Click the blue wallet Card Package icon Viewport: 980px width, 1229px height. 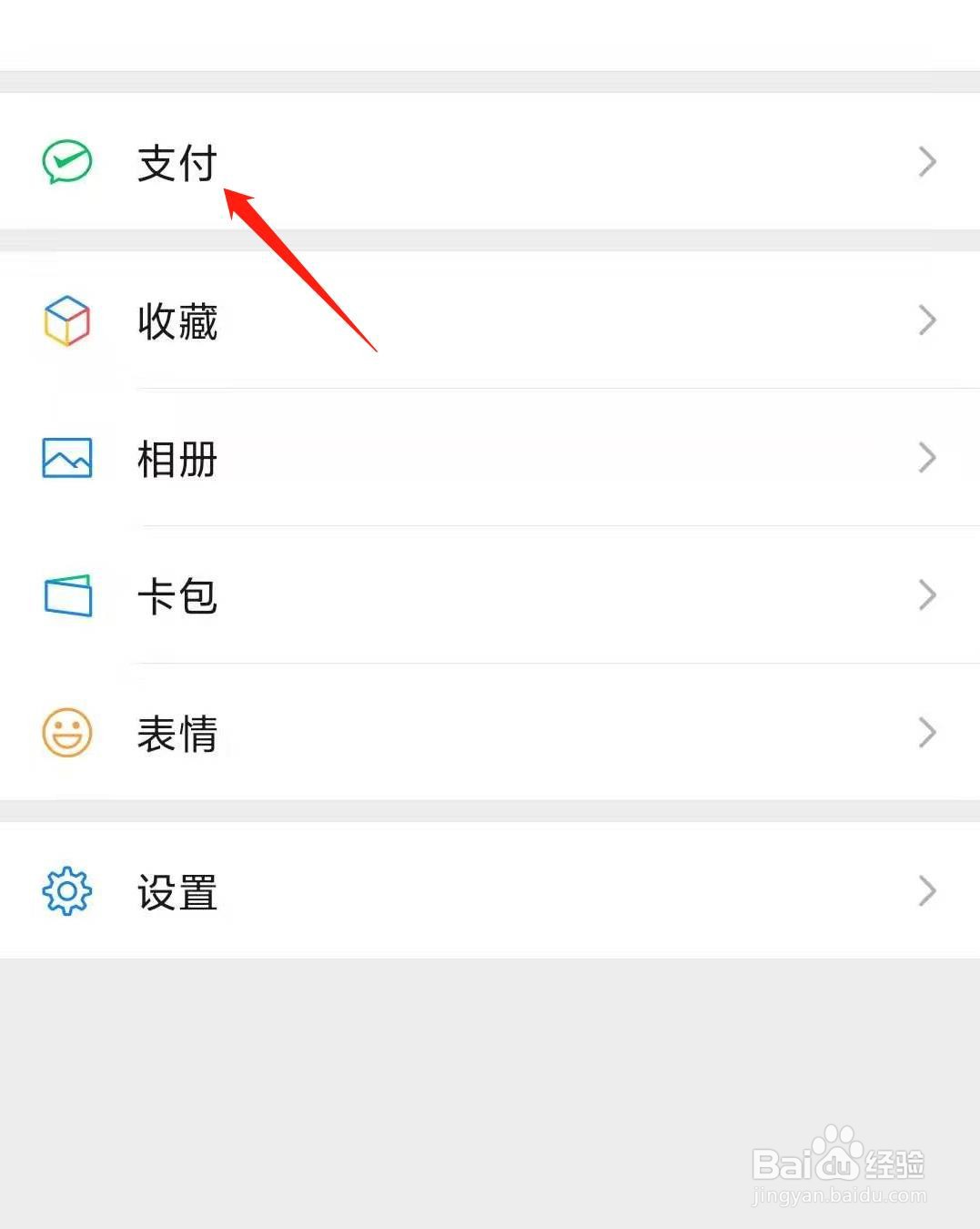coord(66,596)
